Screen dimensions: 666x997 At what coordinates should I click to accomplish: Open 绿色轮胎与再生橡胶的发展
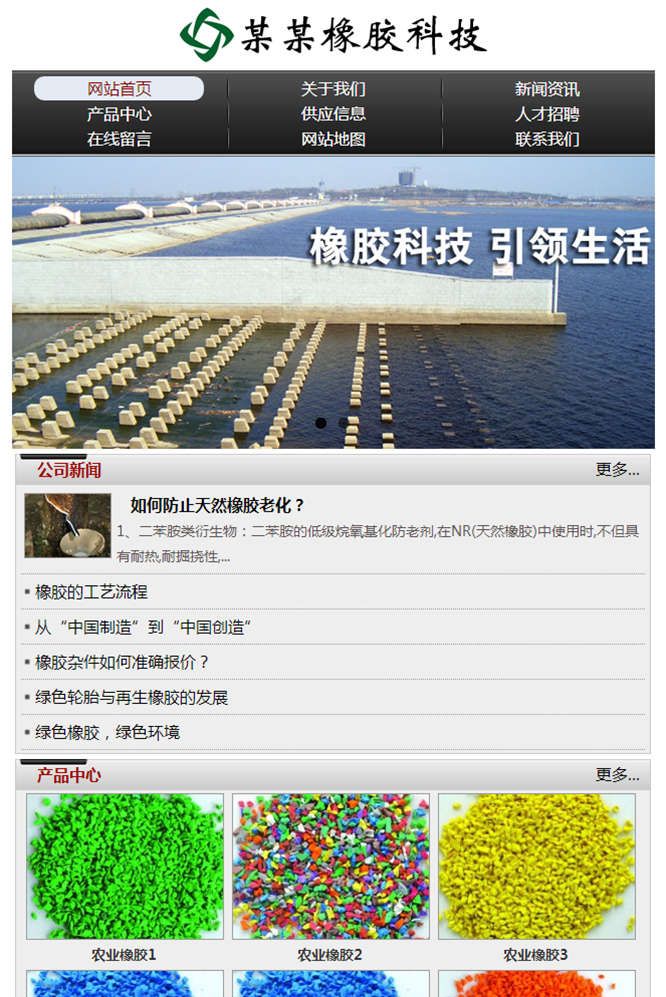[131, 697]
